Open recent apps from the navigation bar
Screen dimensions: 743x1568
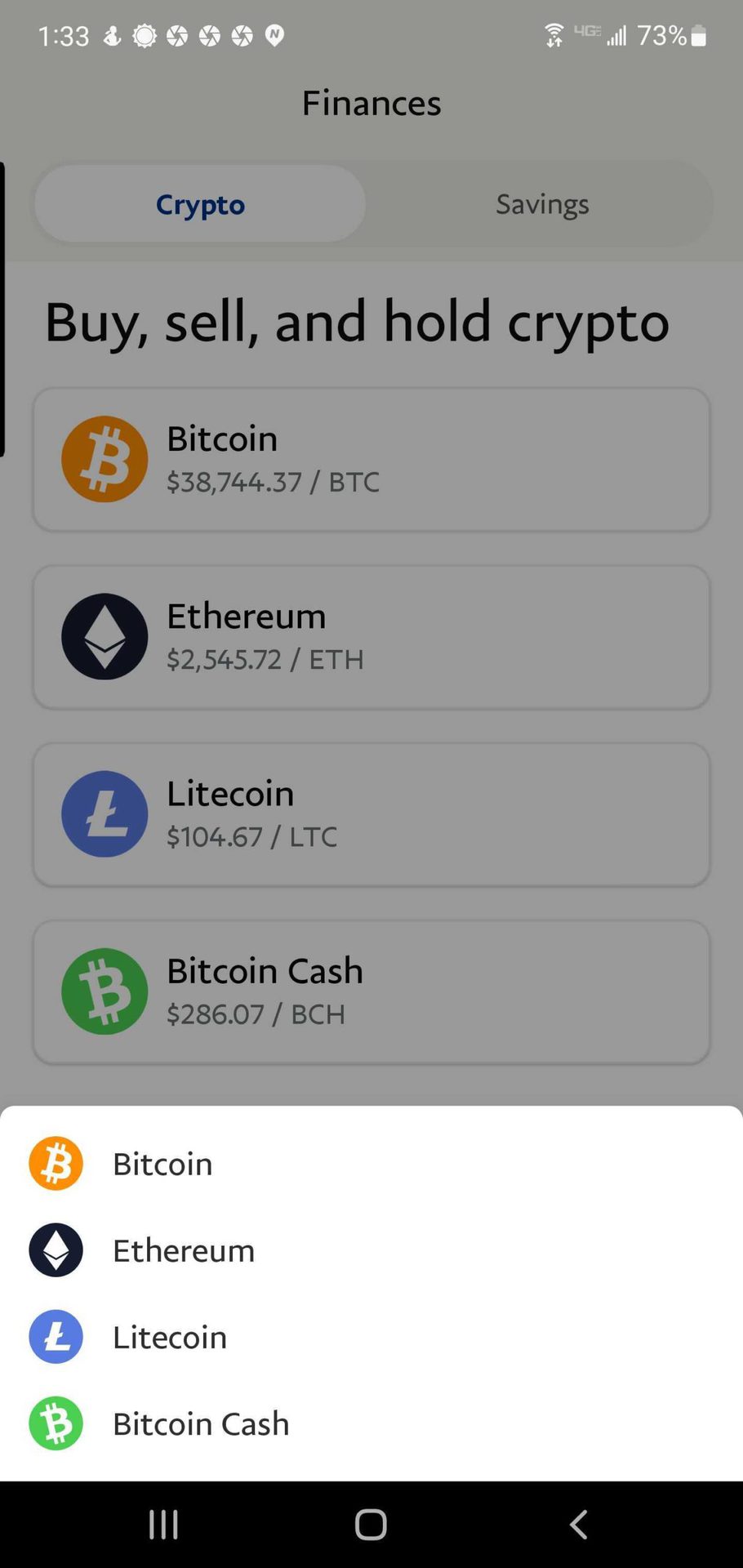(x=163, y=1524)
